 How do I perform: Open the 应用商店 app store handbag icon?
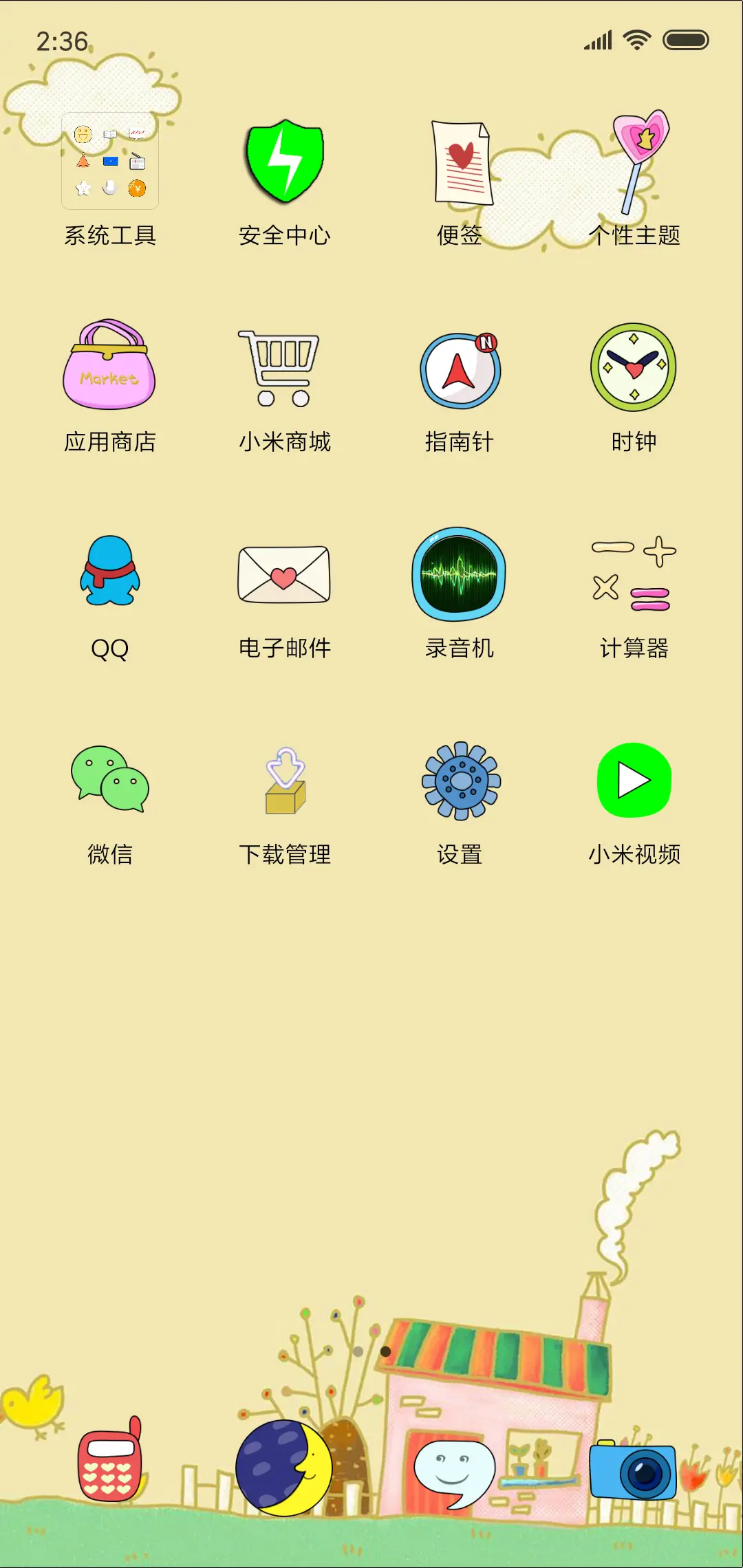coord(109,368)
